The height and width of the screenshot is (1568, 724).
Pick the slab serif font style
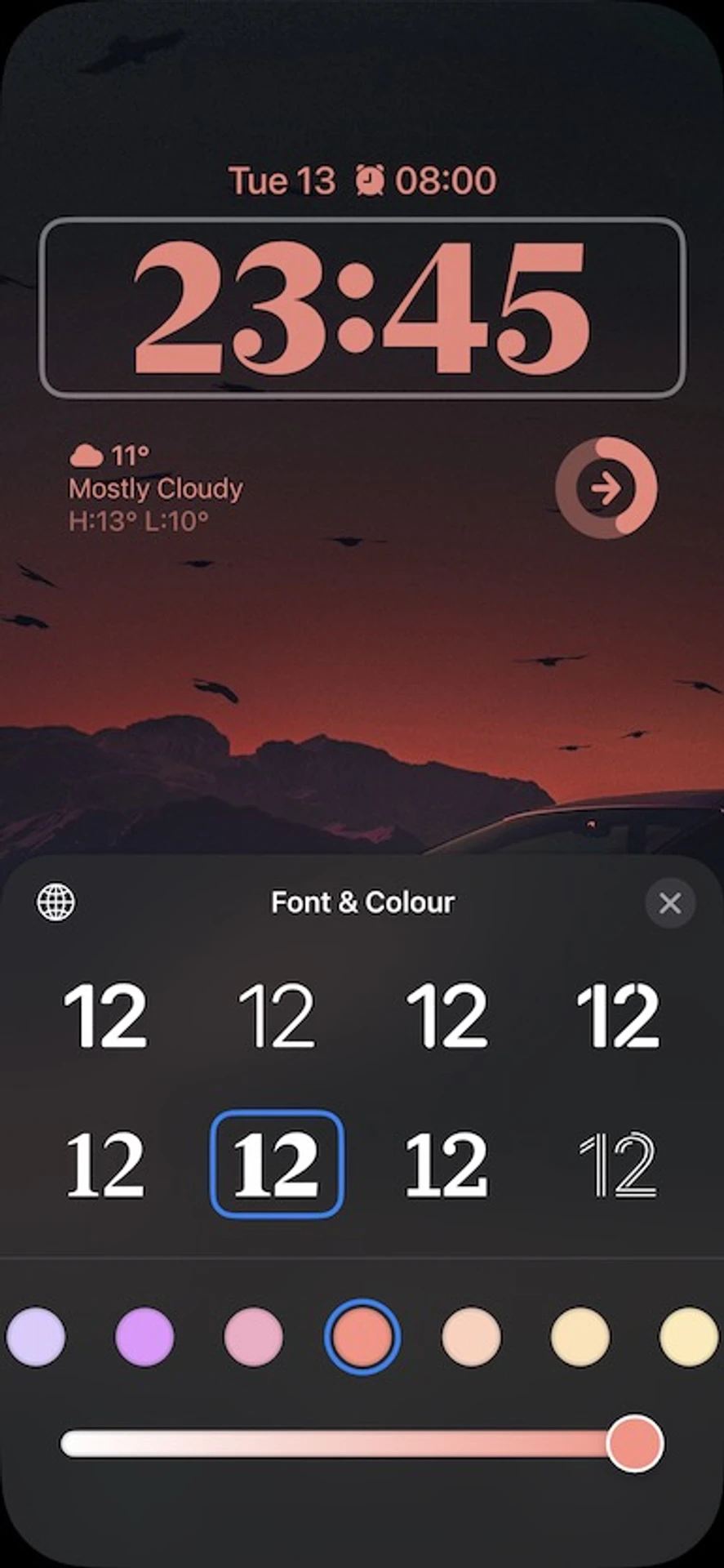pos(447,1165)
